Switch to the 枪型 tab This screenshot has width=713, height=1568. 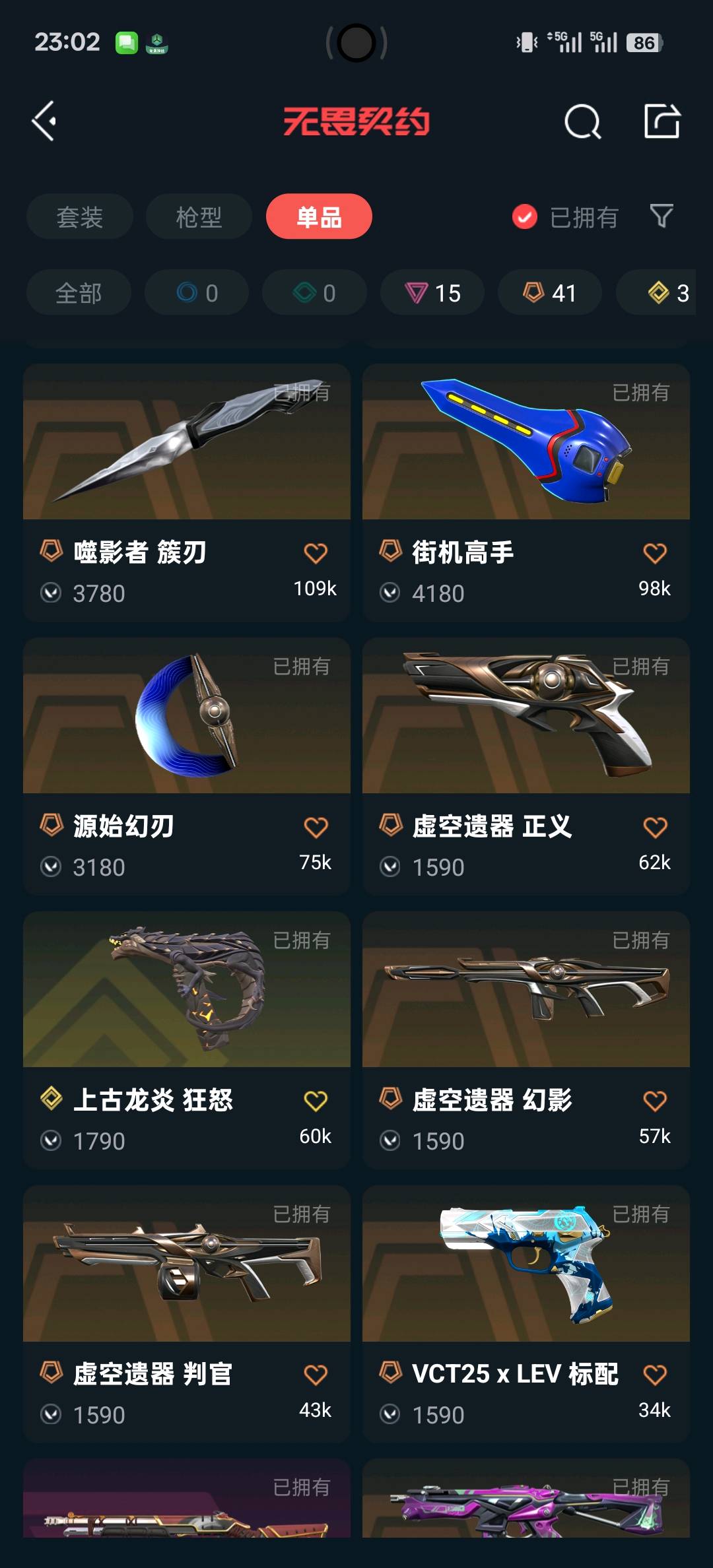click(199, 217)
